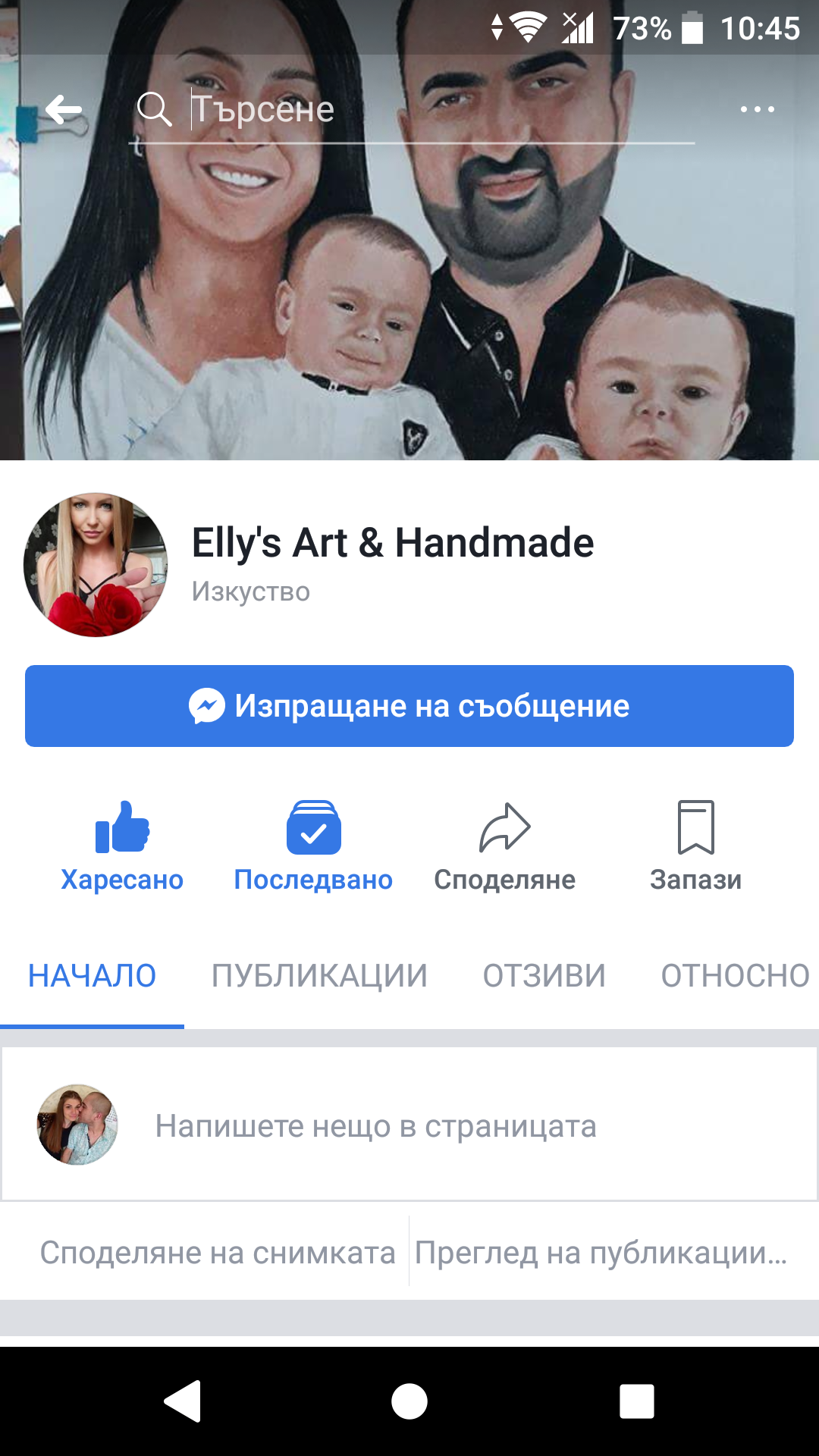The image size is (819, 1456).
Task: Go back using the top-left arrow
Action: point(64,110)
